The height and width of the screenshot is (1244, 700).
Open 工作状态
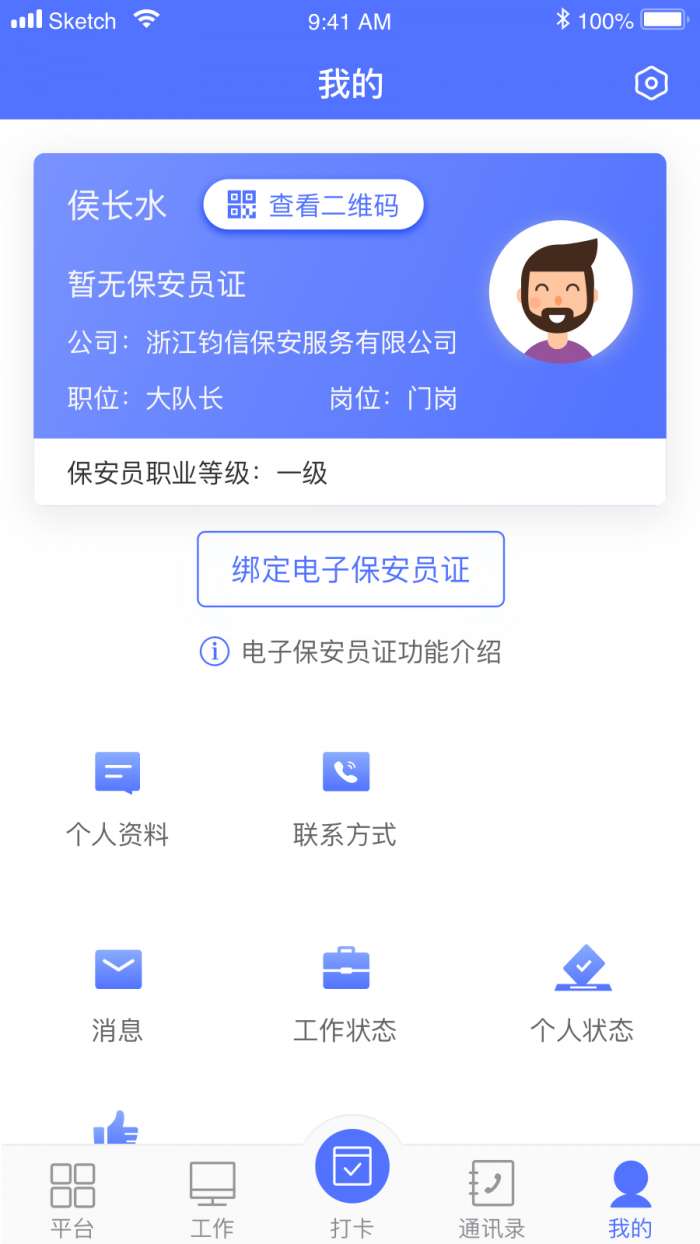[x=345, y=993]
